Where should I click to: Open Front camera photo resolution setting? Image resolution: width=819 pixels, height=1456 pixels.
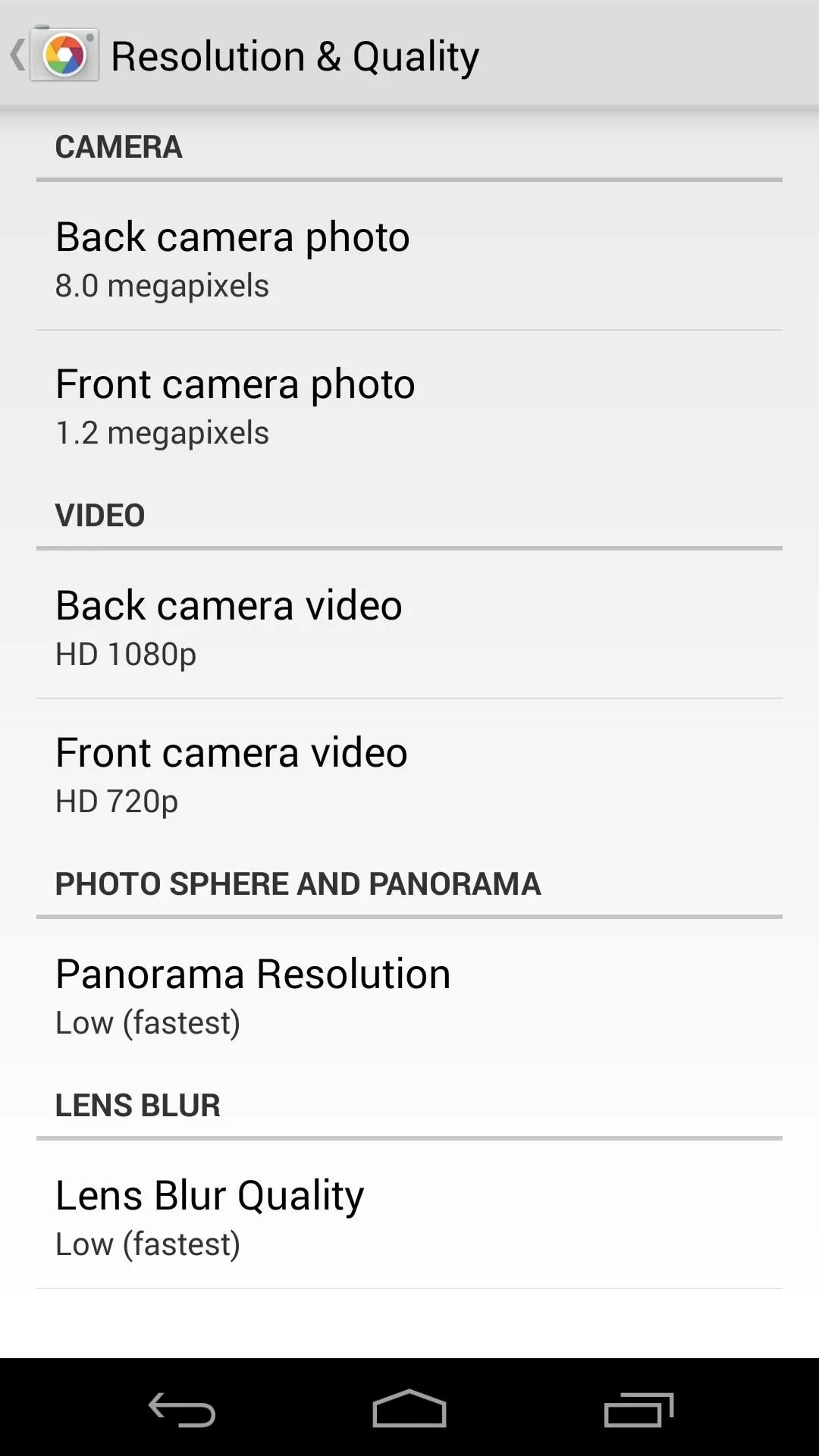[409, 404]
